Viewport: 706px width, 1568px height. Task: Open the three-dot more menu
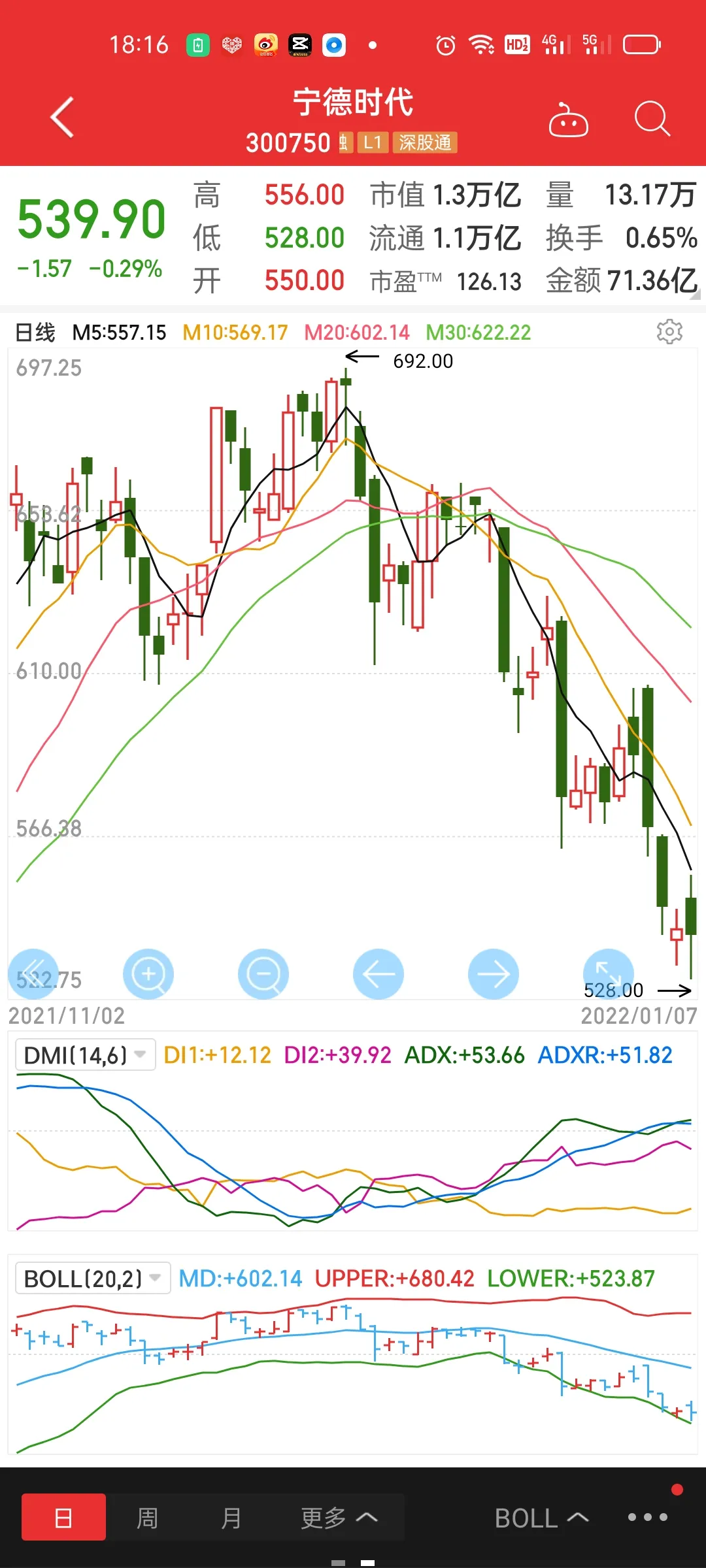[x=647, y=1517]
